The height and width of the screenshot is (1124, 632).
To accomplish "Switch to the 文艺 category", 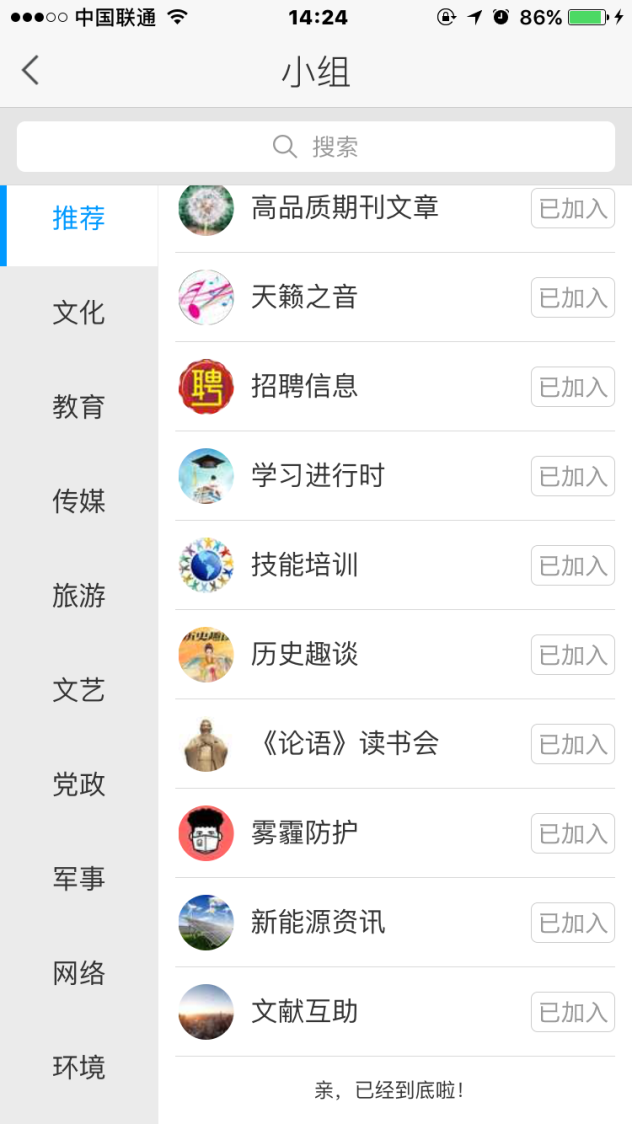I will tap(79, 690).
